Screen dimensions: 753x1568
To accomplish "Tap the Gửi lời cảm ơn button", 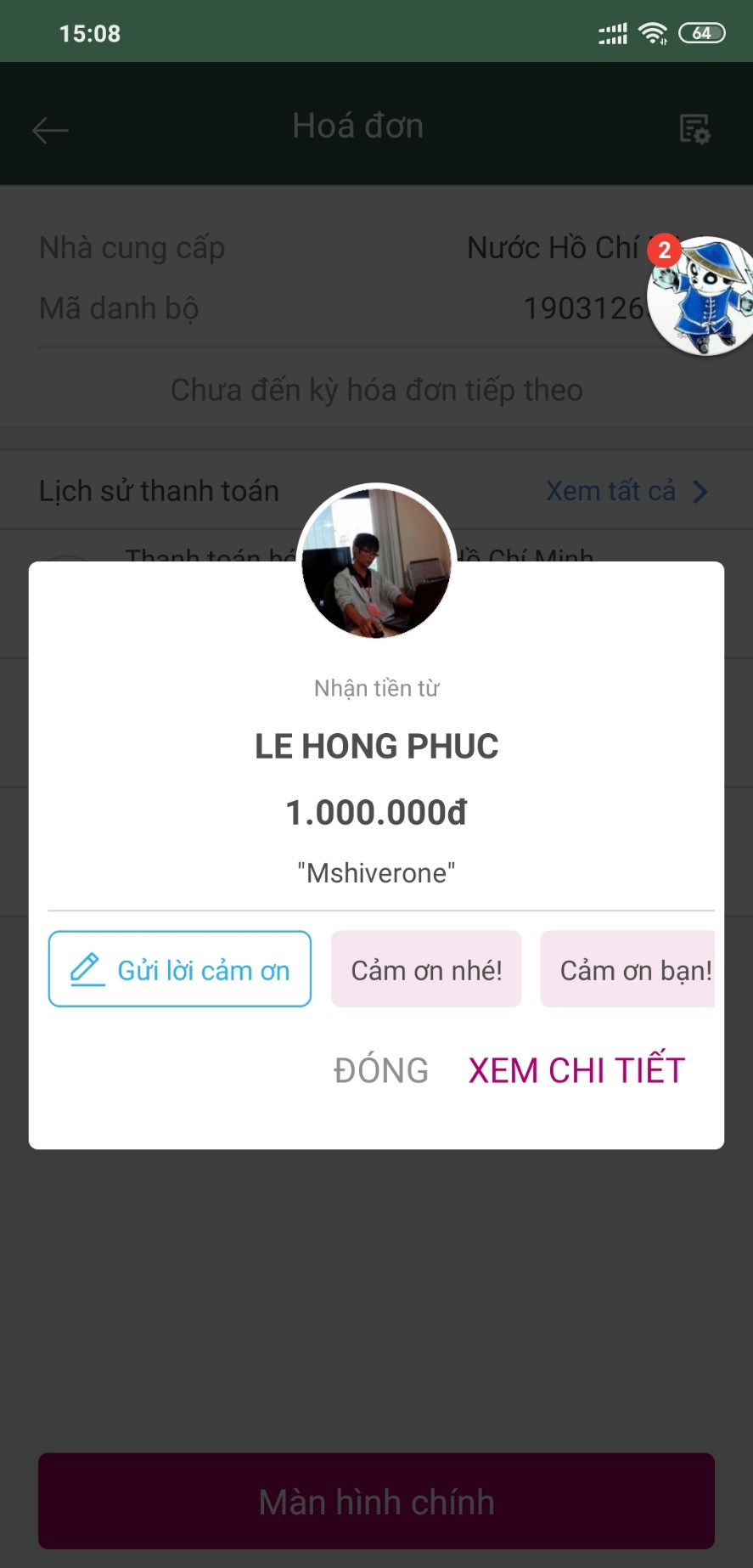I will tap(180, 969).
